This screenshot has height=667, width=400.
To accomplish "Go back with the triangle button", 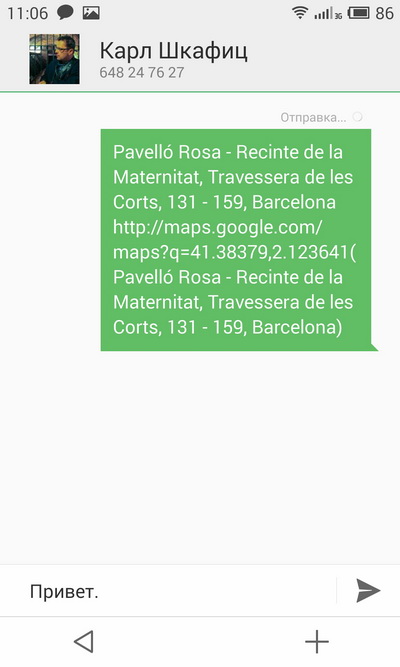I will pos(83,641).
